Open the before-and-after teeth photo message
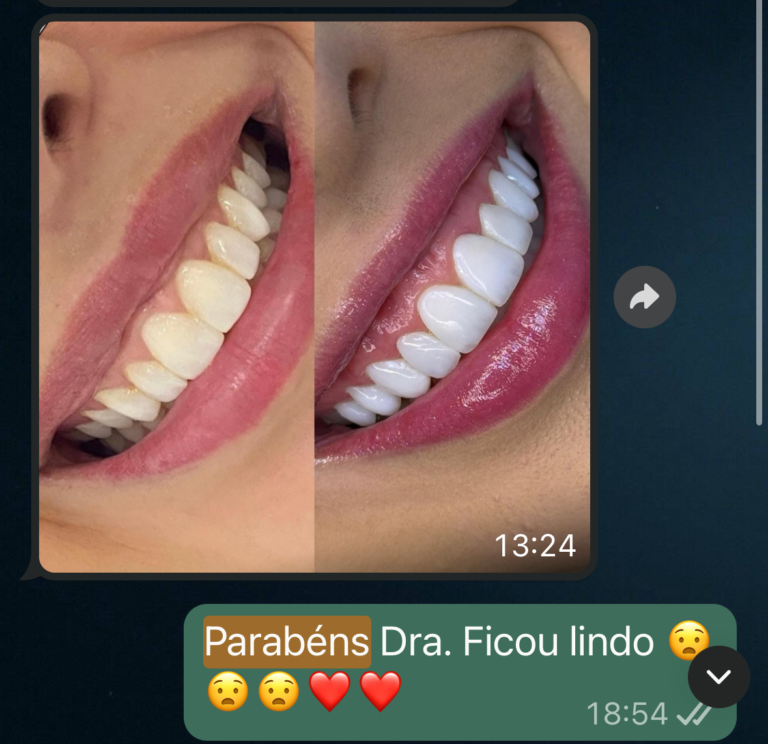Viewport: 768px width, 744px height. pos(314,297)
